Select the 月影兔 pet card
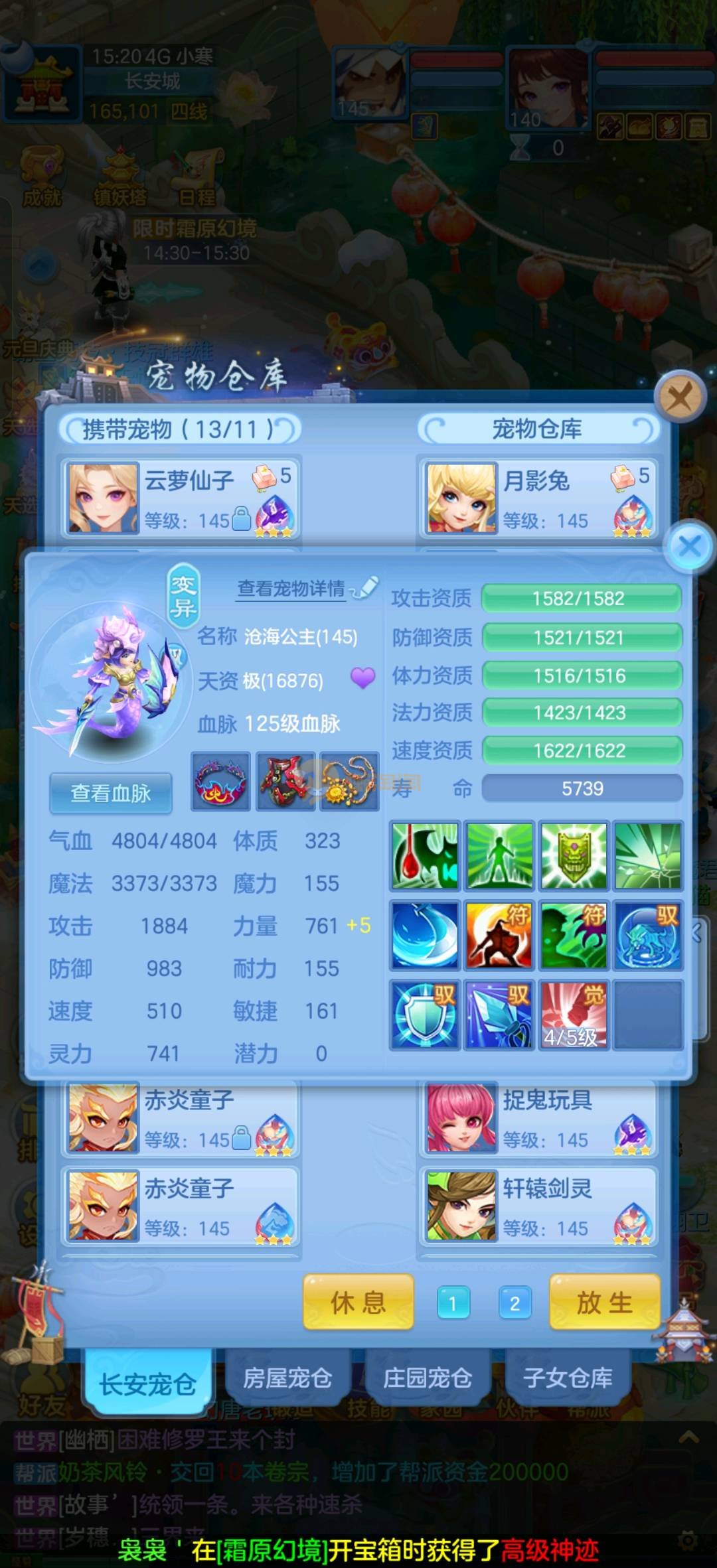 (x=538, y=498)
